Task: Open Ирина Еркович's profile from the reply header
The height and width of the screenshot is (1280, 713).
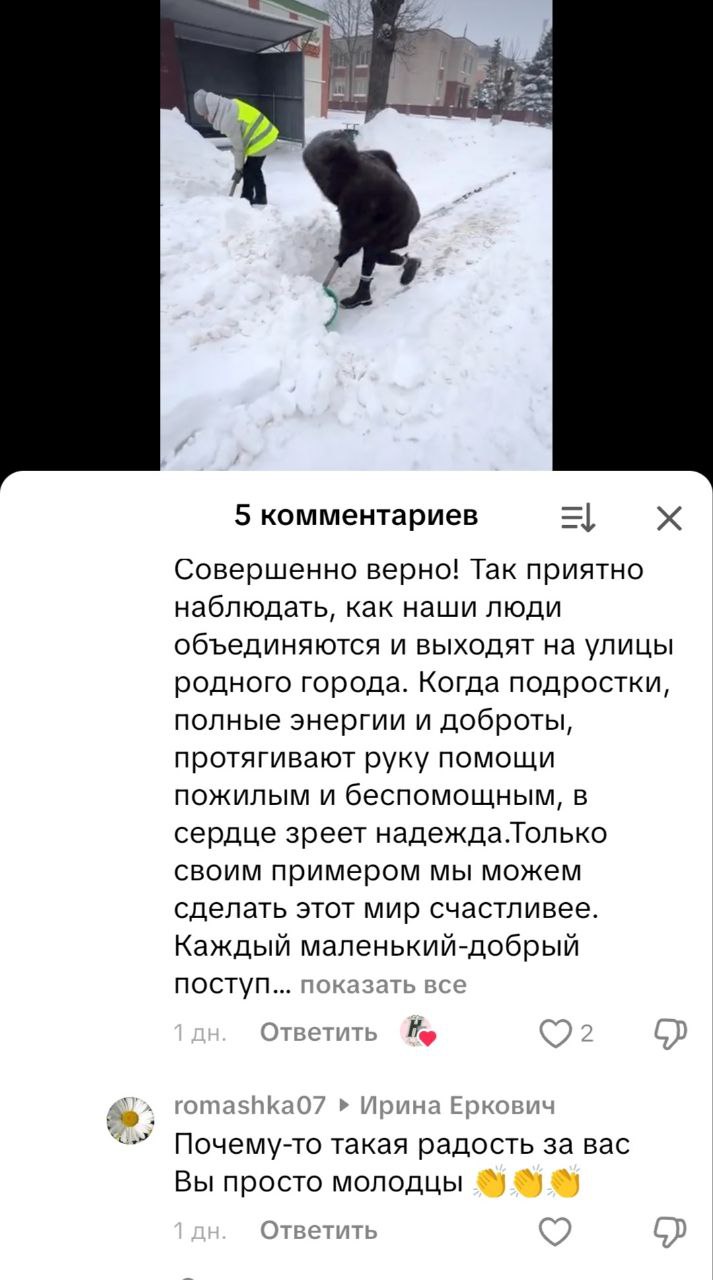Action: [457, 1105]
